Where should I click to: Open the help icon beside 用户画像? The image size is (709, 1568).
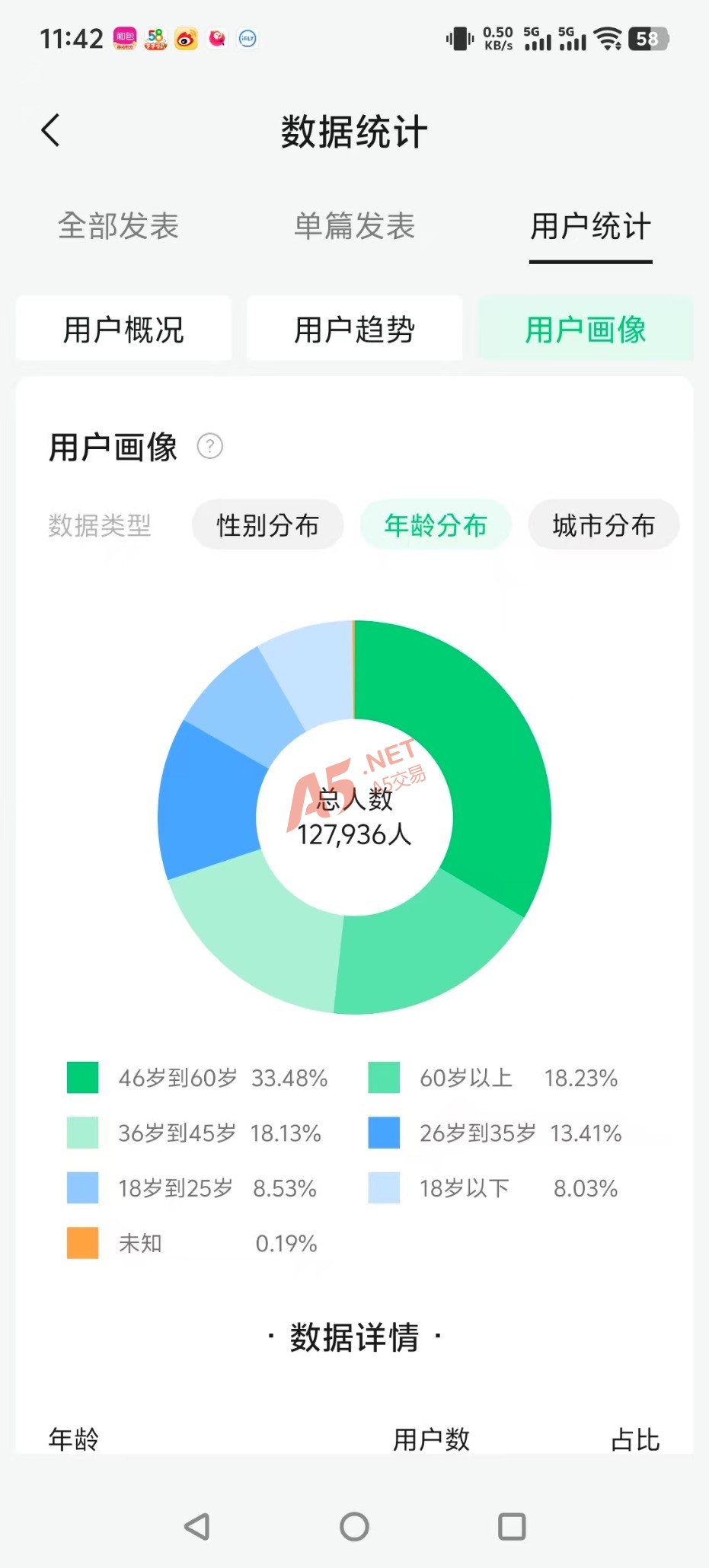coord(210,446)
